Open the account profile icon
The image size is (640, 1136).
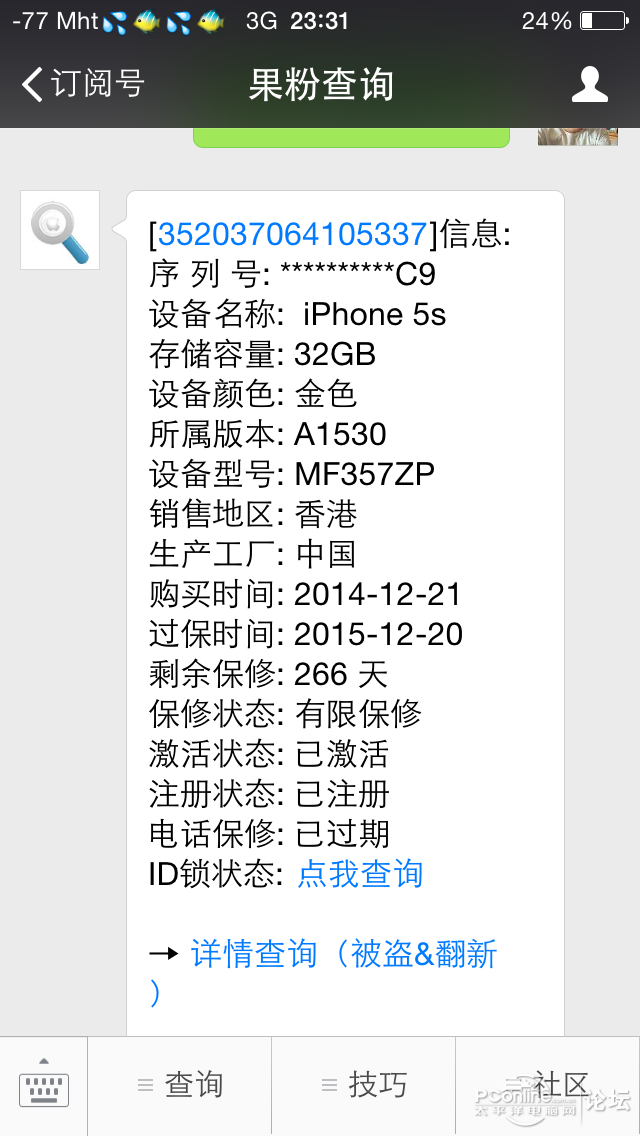coord(589,84)
